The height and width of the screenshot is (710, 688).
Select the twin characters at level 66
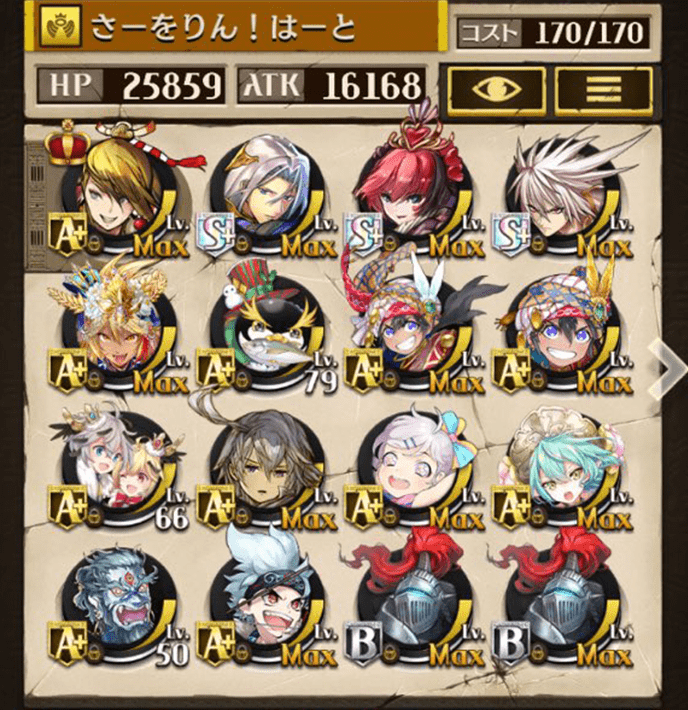click(x=110, y=468)
